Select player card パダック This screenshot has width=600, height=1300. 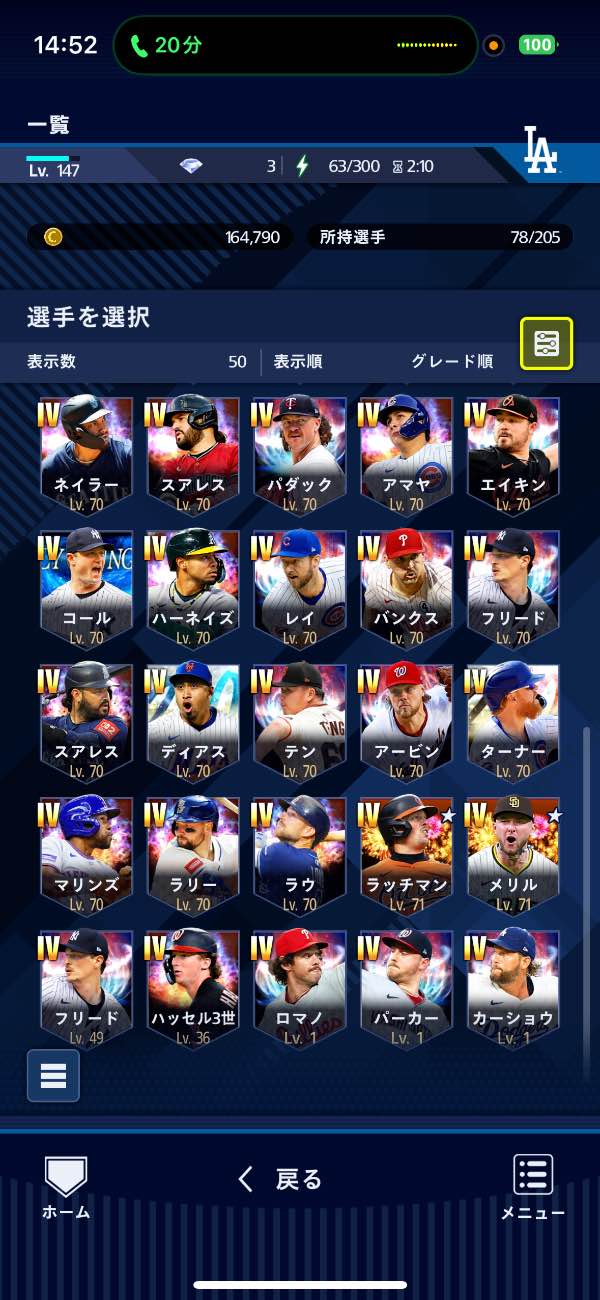pyautogui.click(x=300, y=458)
